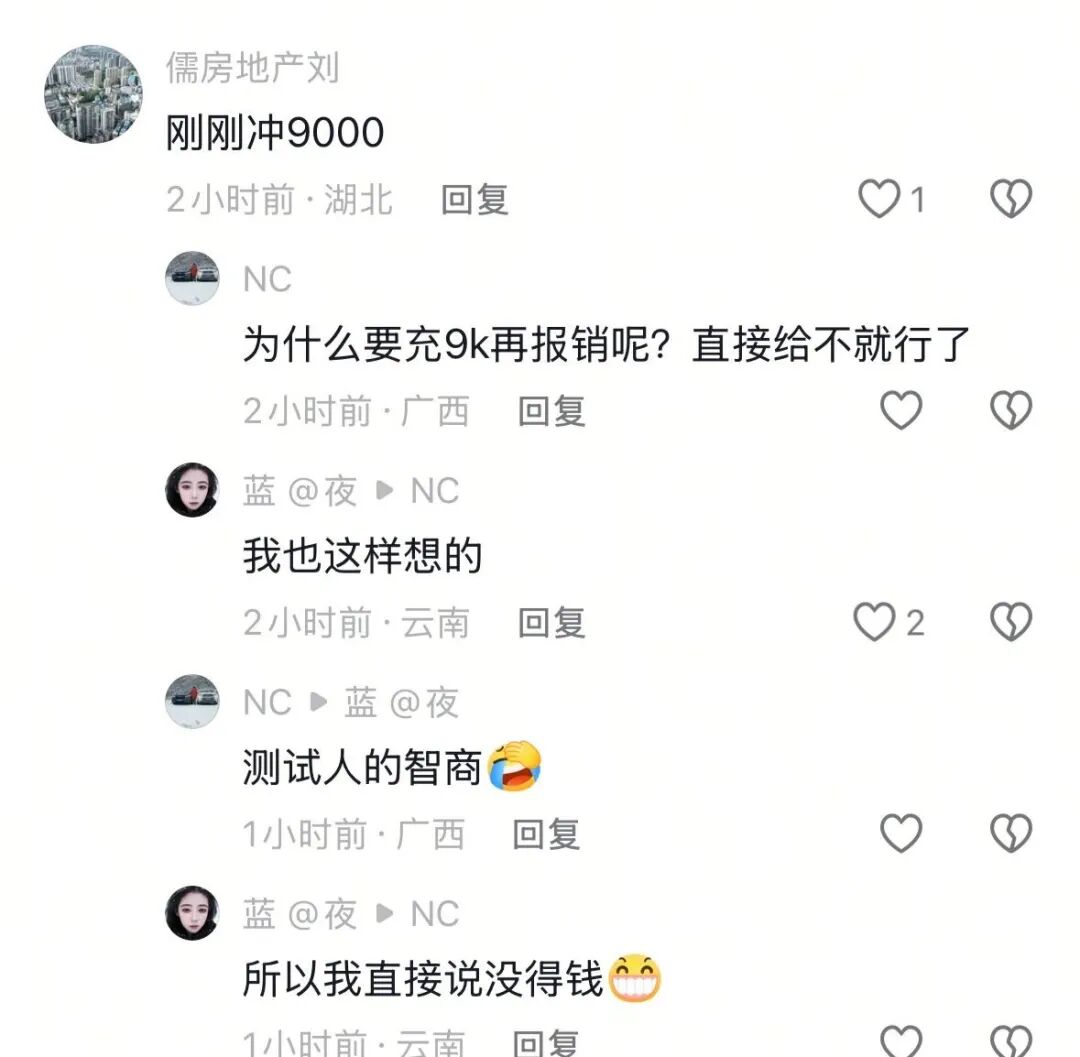Like NC's comment about 充9k再报销
Image resolution: width=1080 pixels, height=1057 pixels.
(x=901, y=410)
